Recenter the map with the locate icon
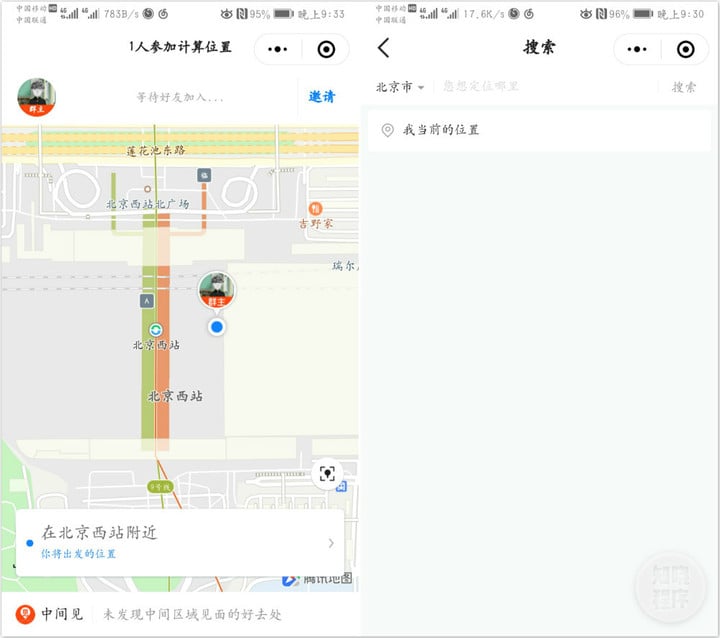Image resolution: width=720 pixels, height=638 pixels. point(327,474)
